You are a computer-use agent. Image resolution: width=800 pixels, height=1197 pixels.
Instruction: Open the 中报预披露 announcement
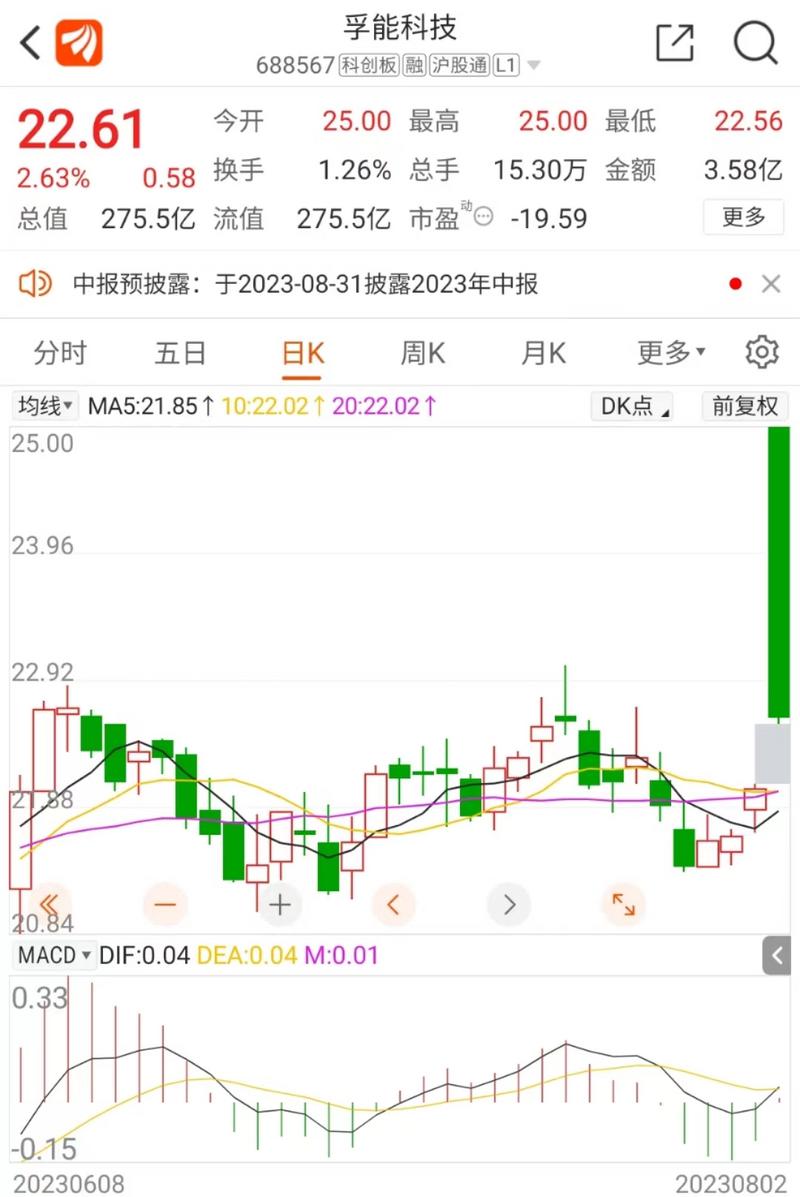305,285
